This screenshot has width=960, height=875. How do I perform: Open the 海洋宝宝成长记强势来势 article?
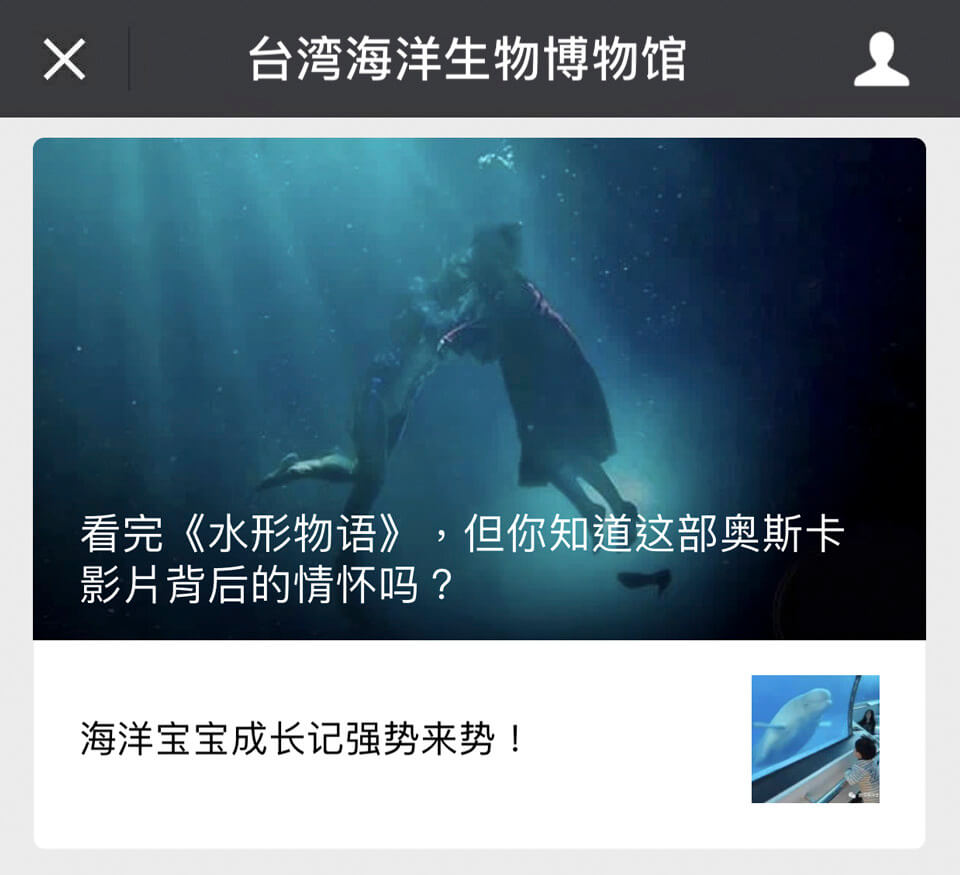(x=400, y=741)
